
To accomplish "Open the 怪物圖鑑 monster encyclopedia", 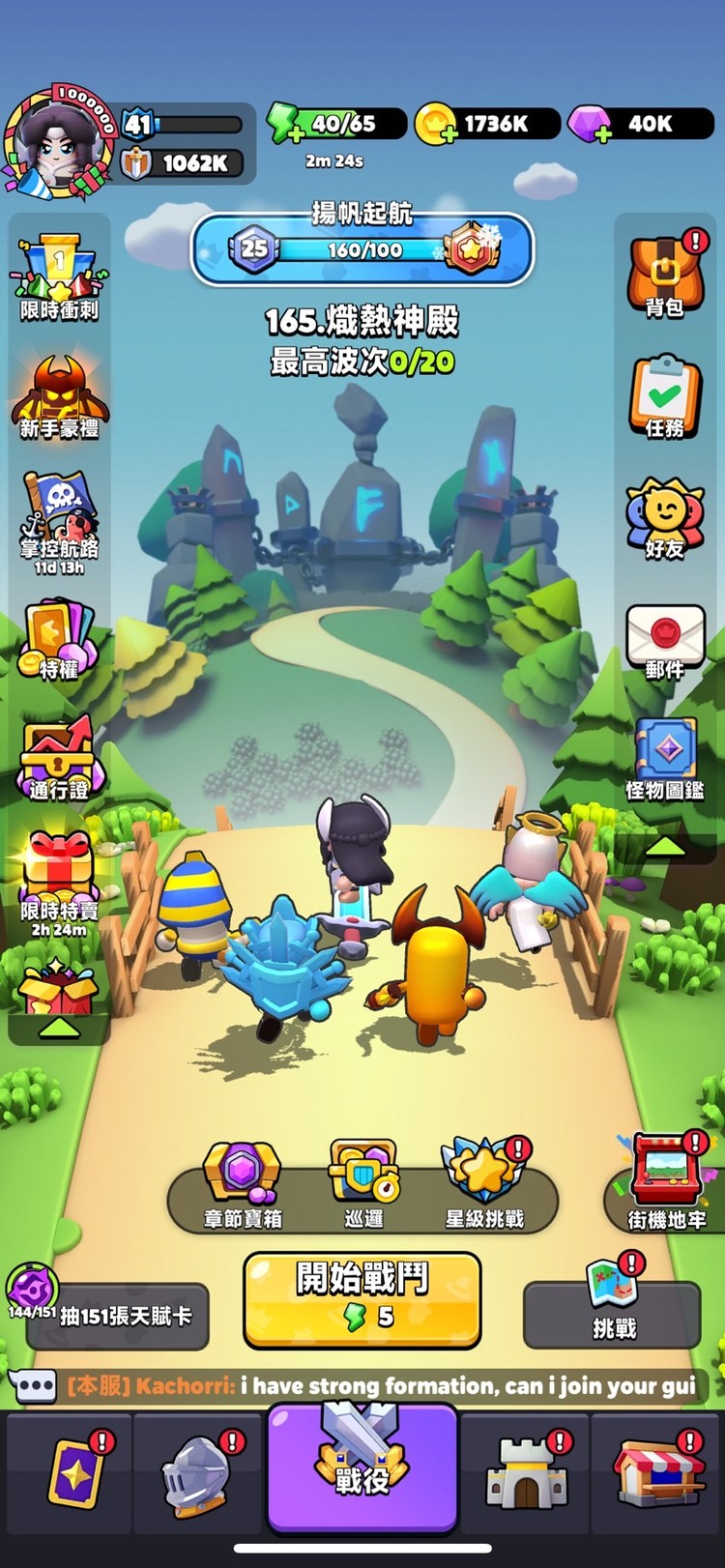I will (665, 760).
